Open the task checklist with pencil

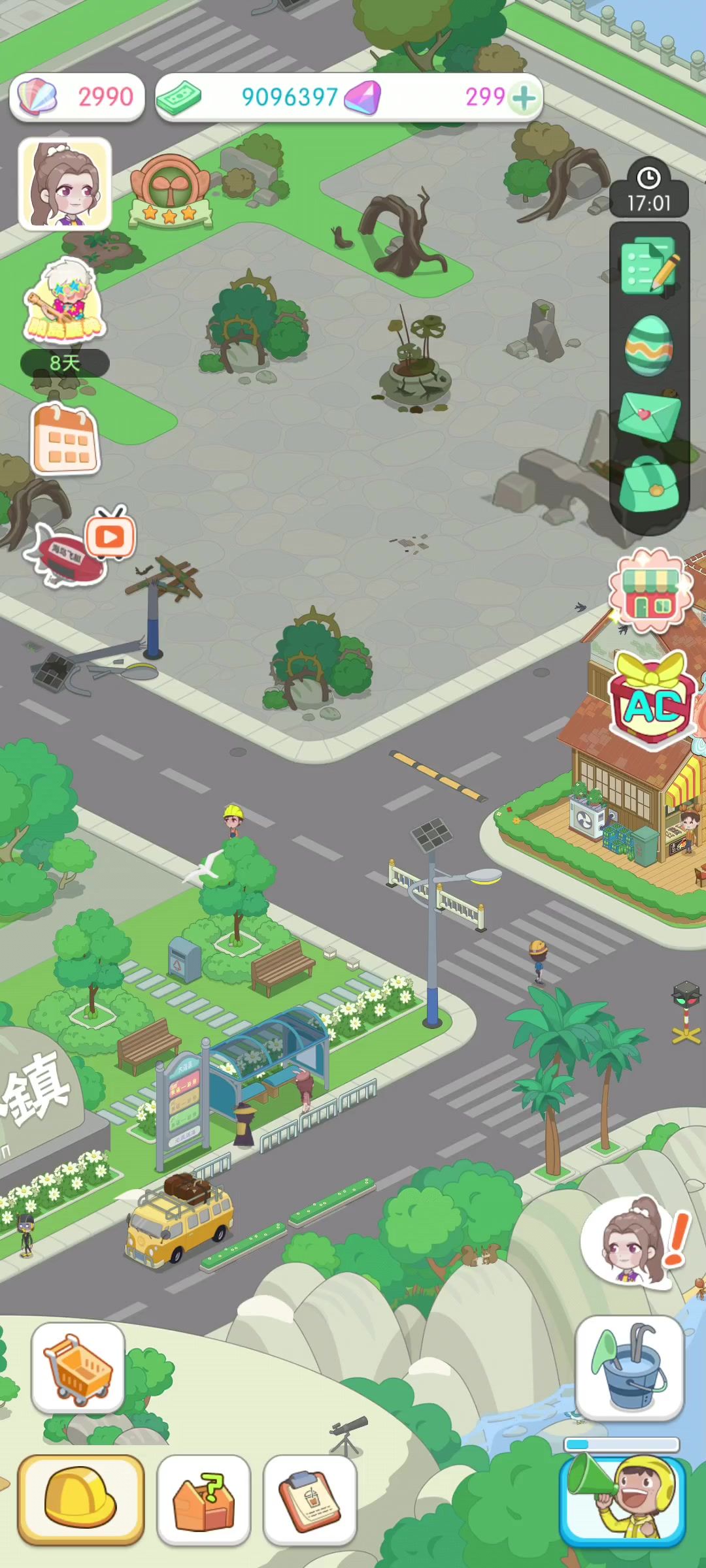(650, 265)
